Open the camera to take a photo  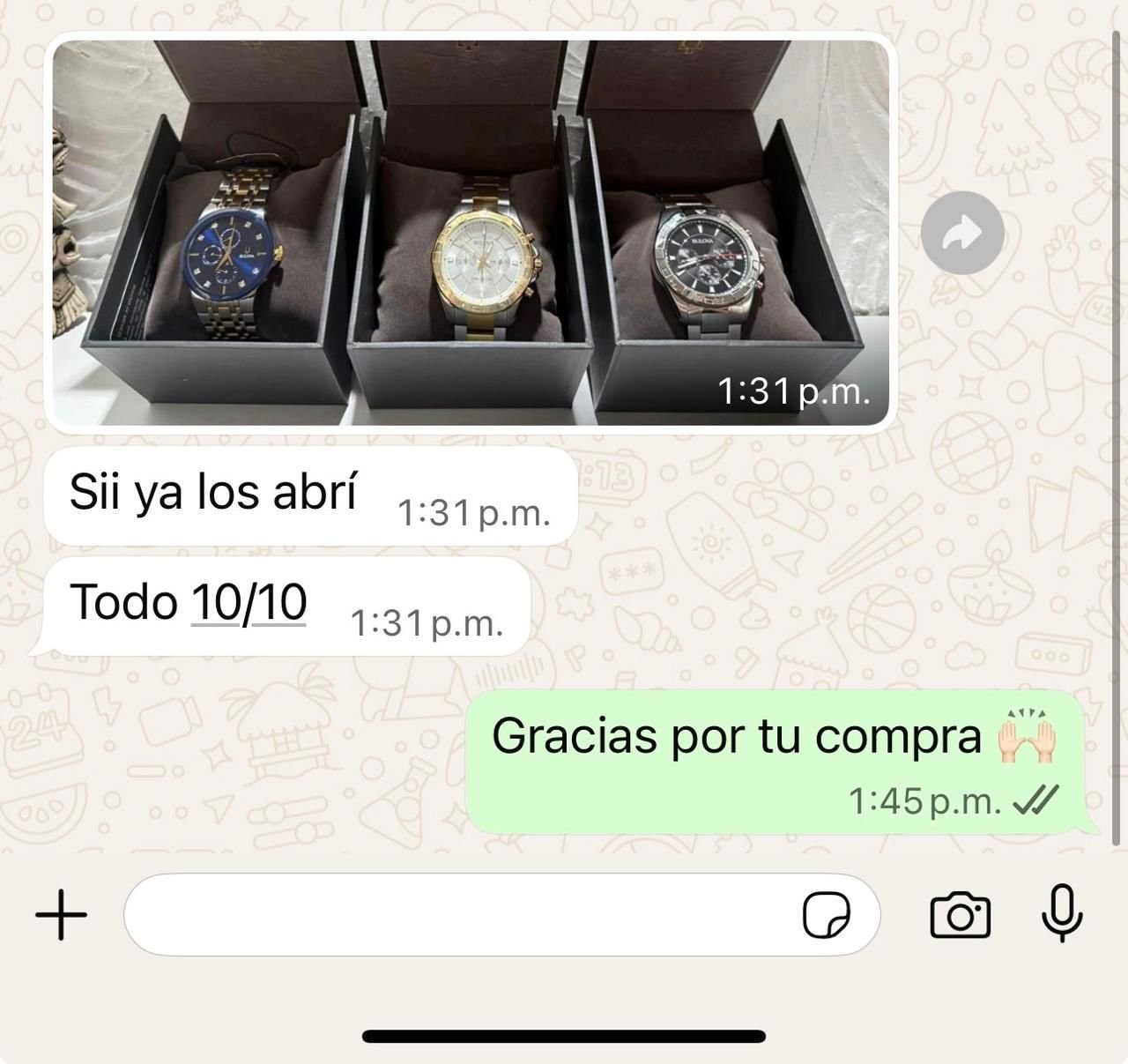pos(960,915)
